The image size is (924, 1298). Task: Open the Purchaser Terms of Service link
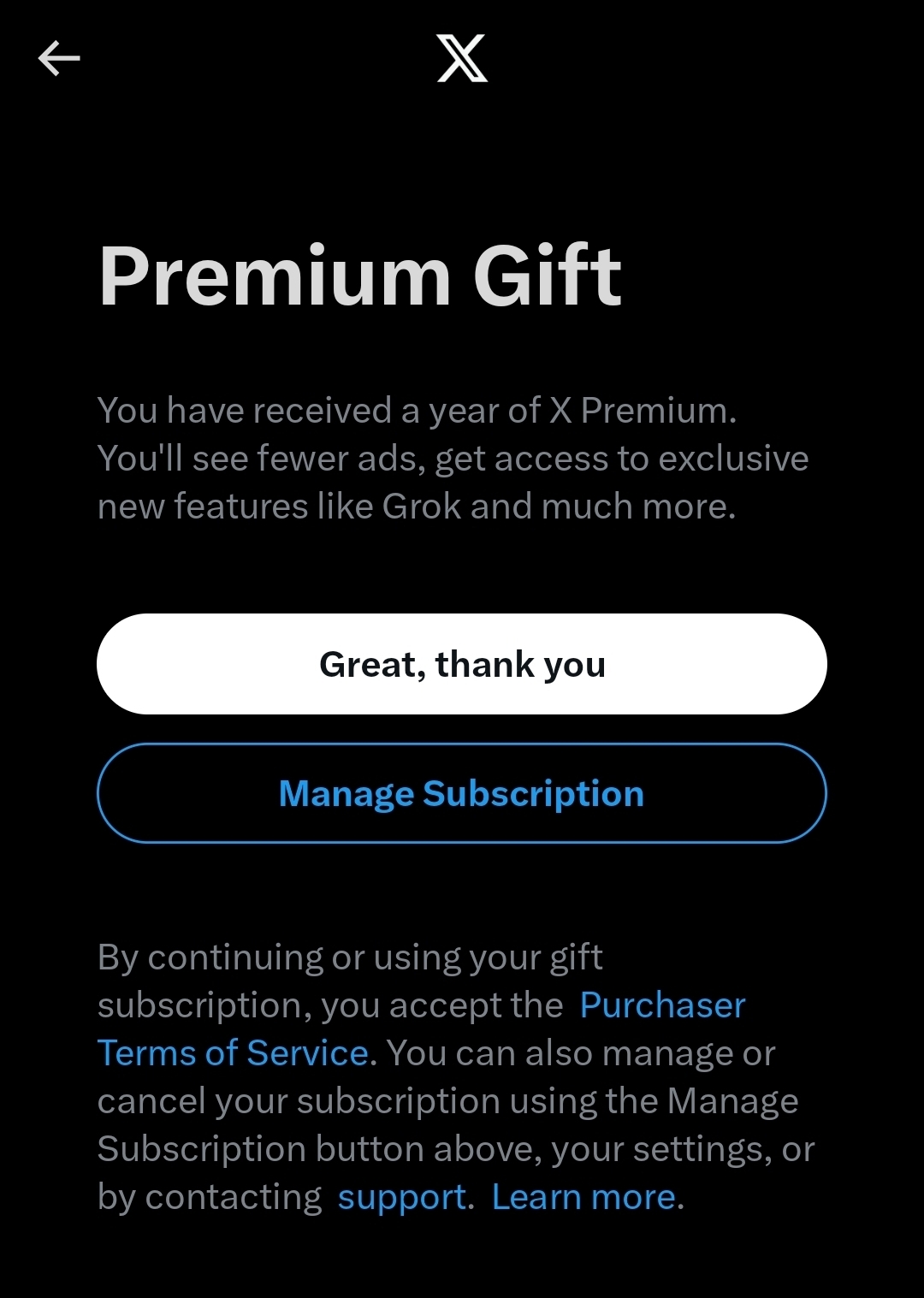click(662, 1005)
